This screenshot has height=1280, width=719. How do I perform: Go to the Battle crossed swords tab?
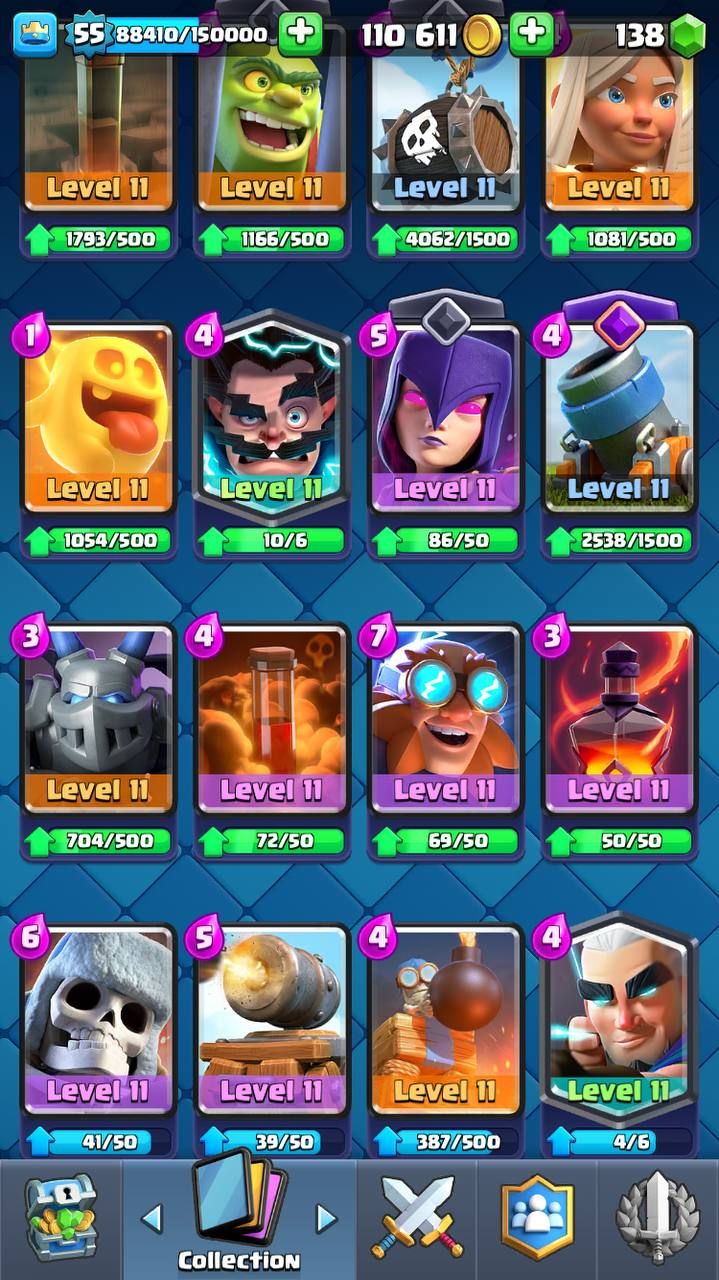[417, 1220]
